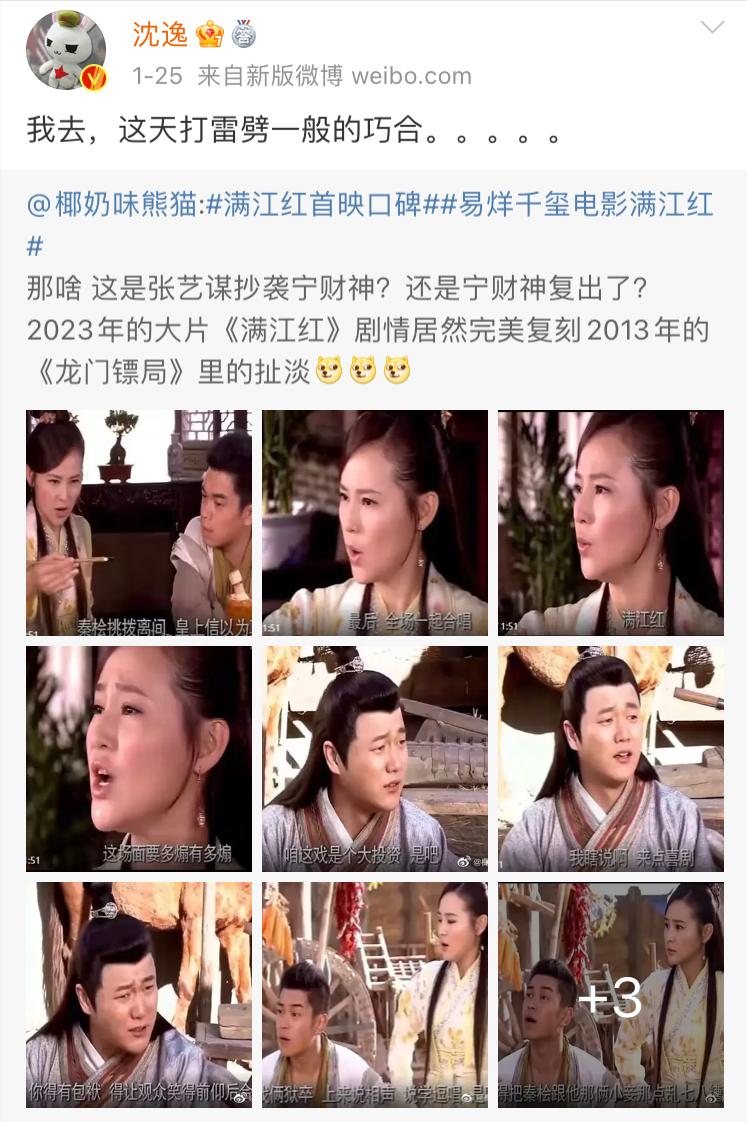The width and height of the screenshot is (747, 1122).
Task: Open the thumbnail captioned 我瞎说啊 来点喜剧
Action: [610, 758]
